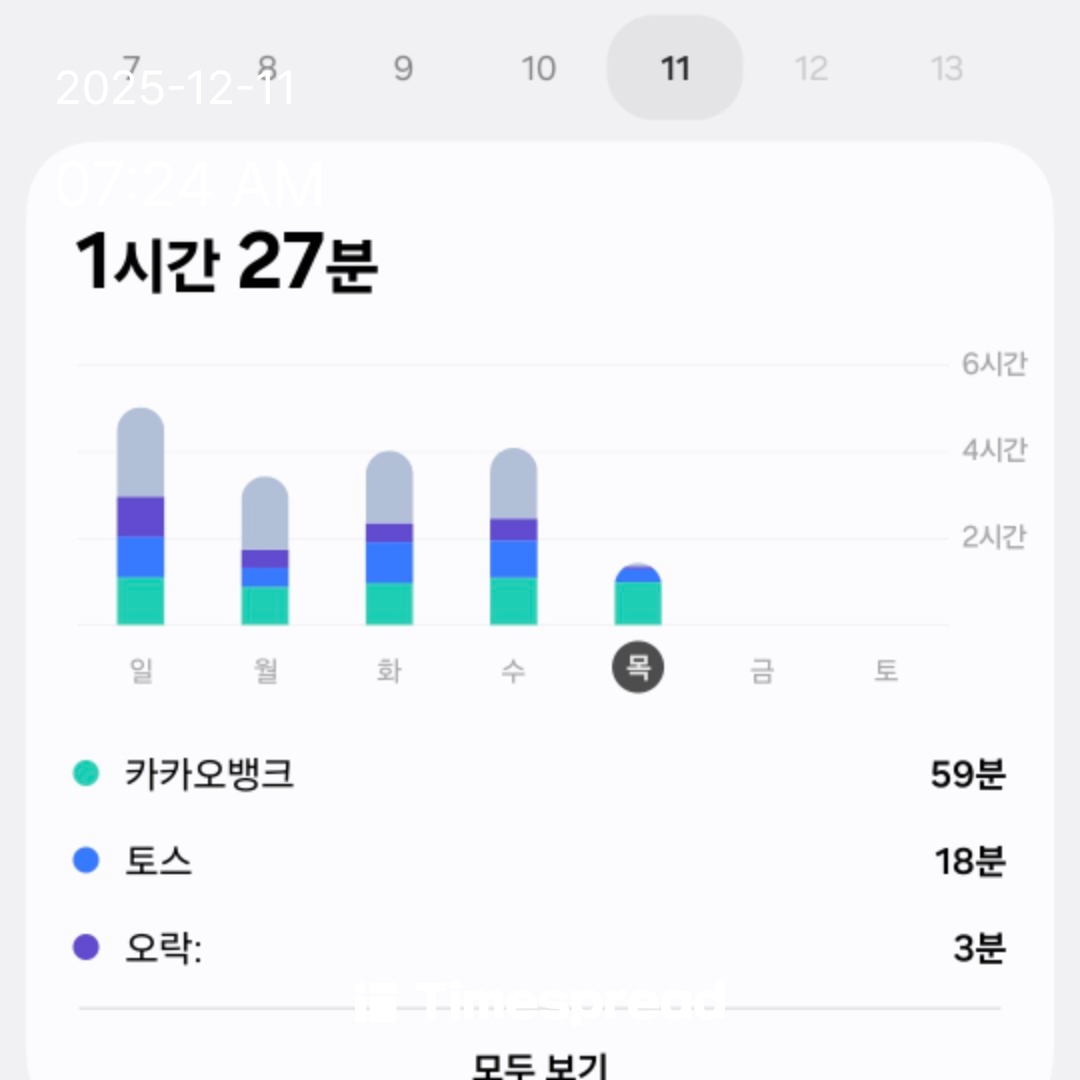Open 카카오뱅크 usage details

click(540, 774)
